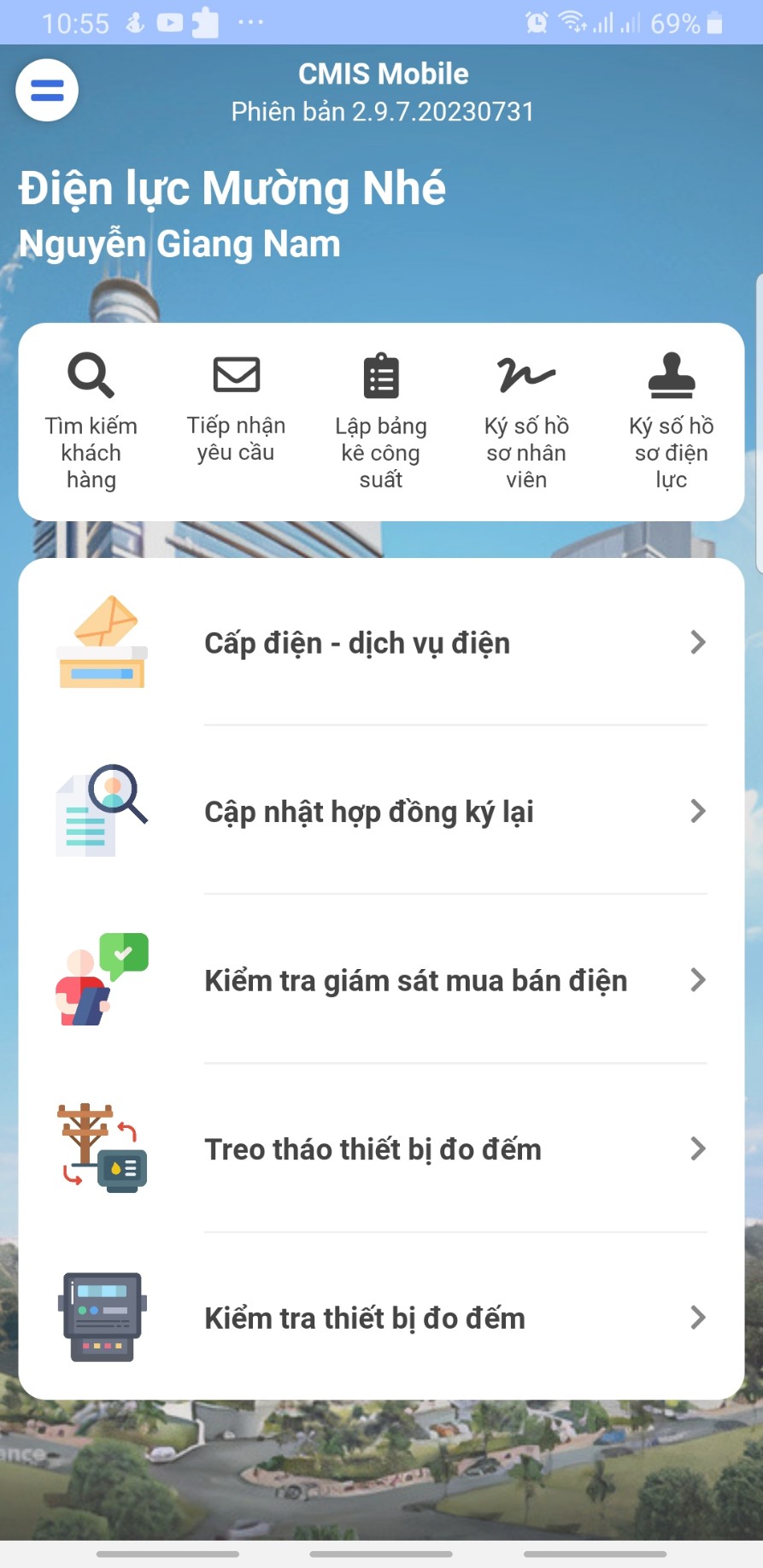Expand the Cấp điện - dịch vụ điện chevron
This screenshot has height=1568, width=763.
pyautogui.click(x=699, y=643)
